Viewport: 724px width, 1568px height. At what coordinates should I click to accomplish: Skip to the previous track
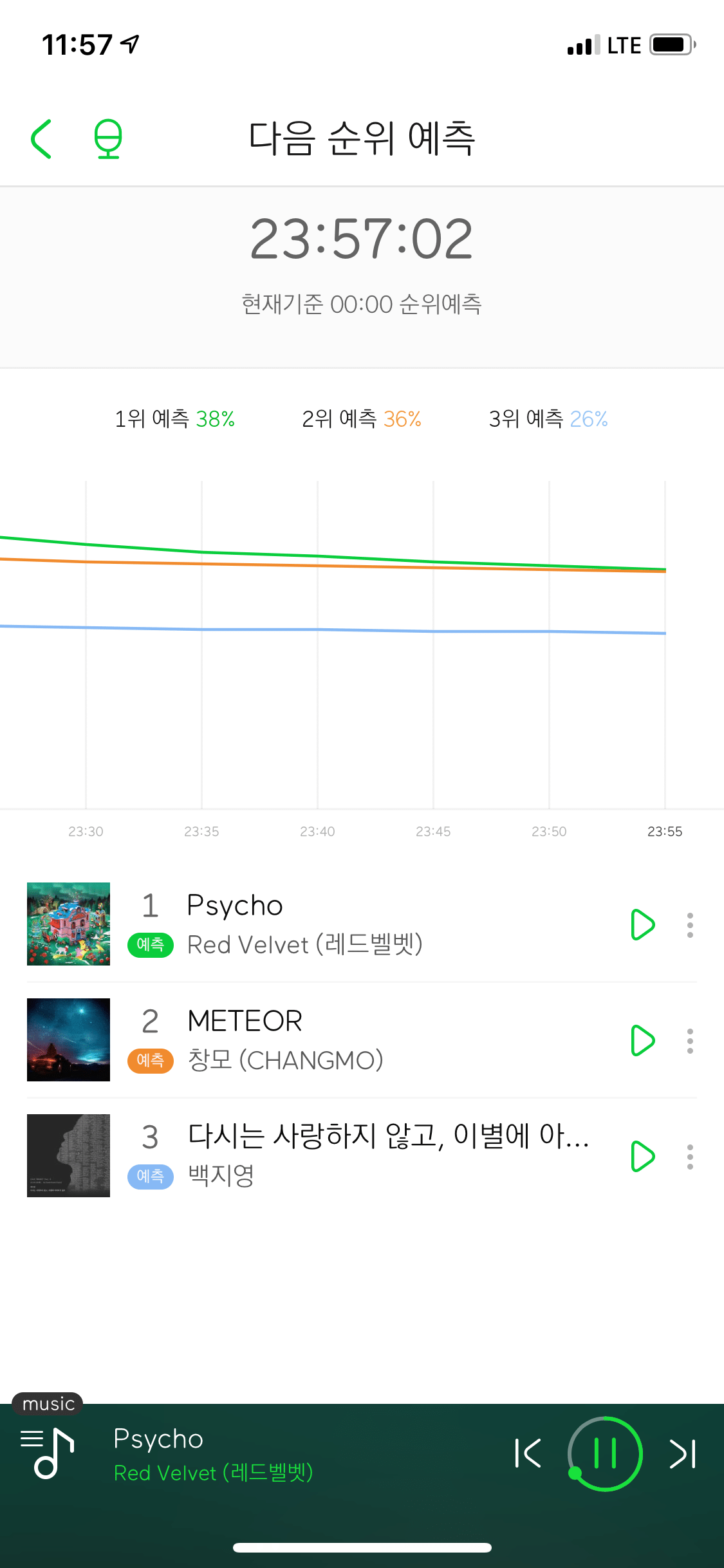click(x=528, y=1451)
